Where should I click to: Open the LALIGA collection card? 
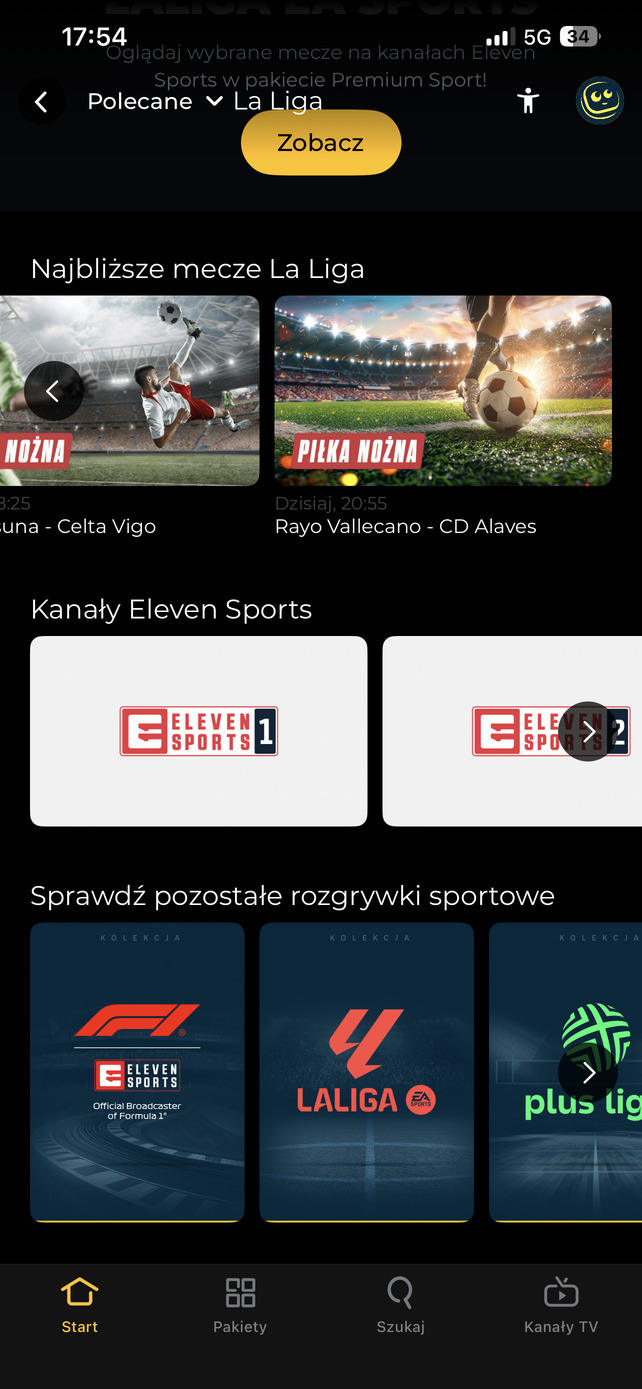[366, 1072]
